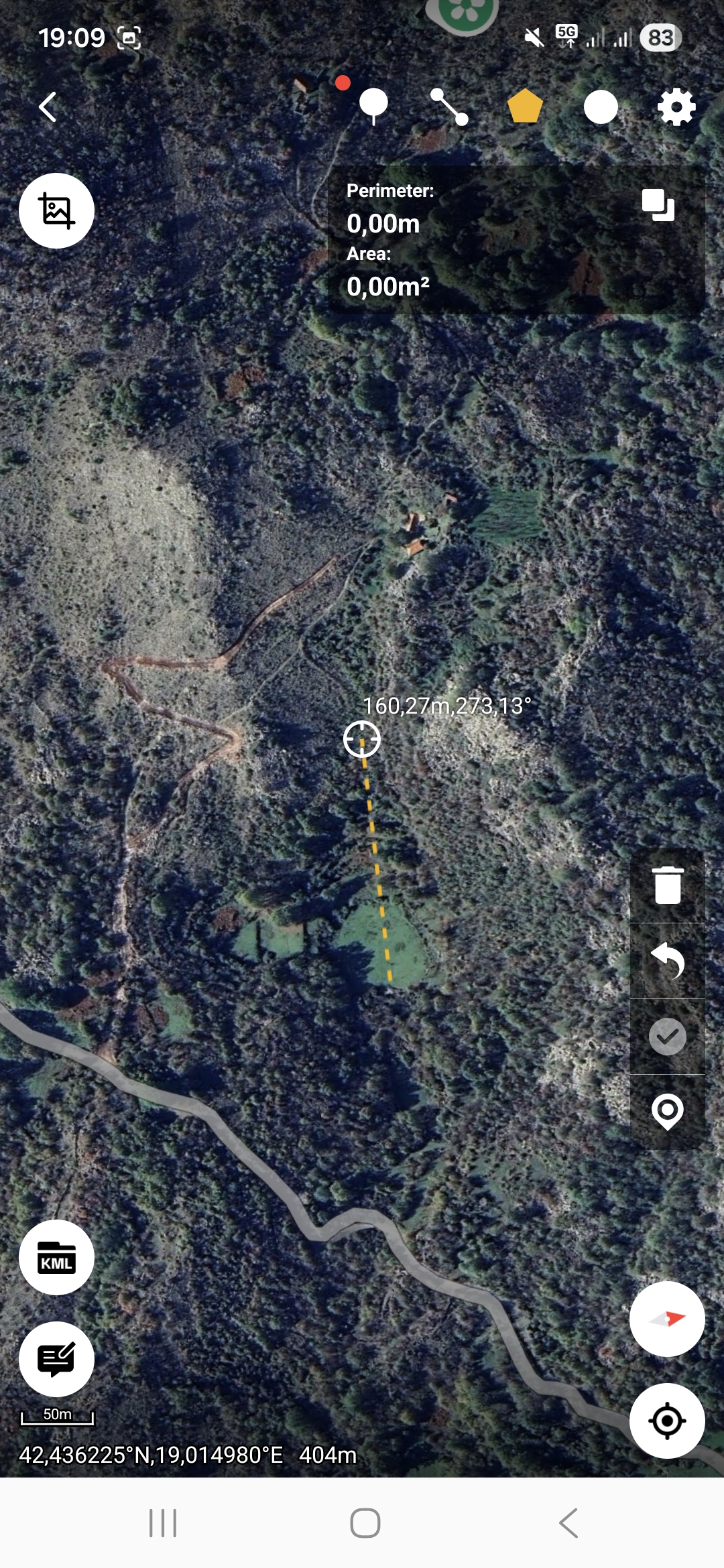Screen dimensions: 724x1568
Task: Select the line distance tool
Action: (449, 107)
